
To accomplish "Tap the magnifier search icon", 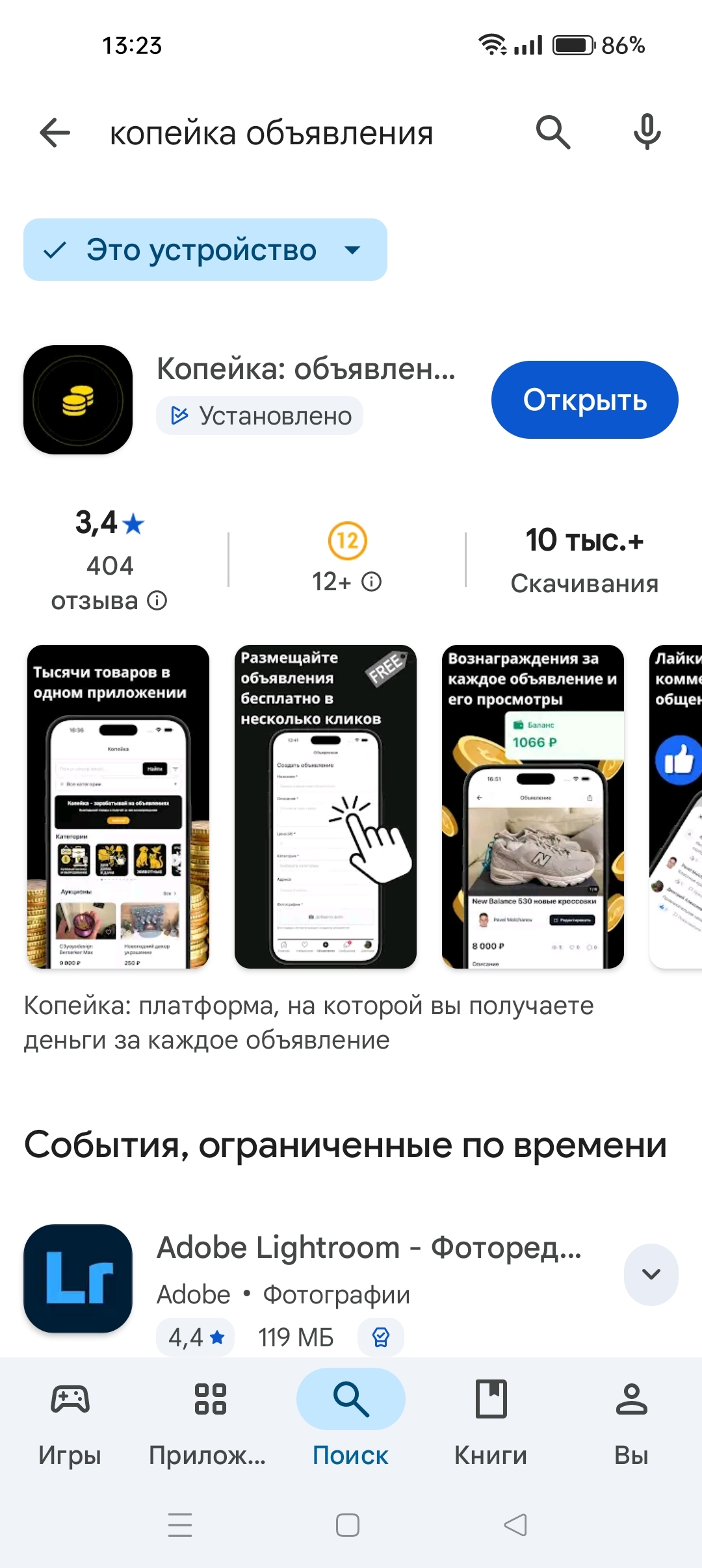I will coord(553,133).
